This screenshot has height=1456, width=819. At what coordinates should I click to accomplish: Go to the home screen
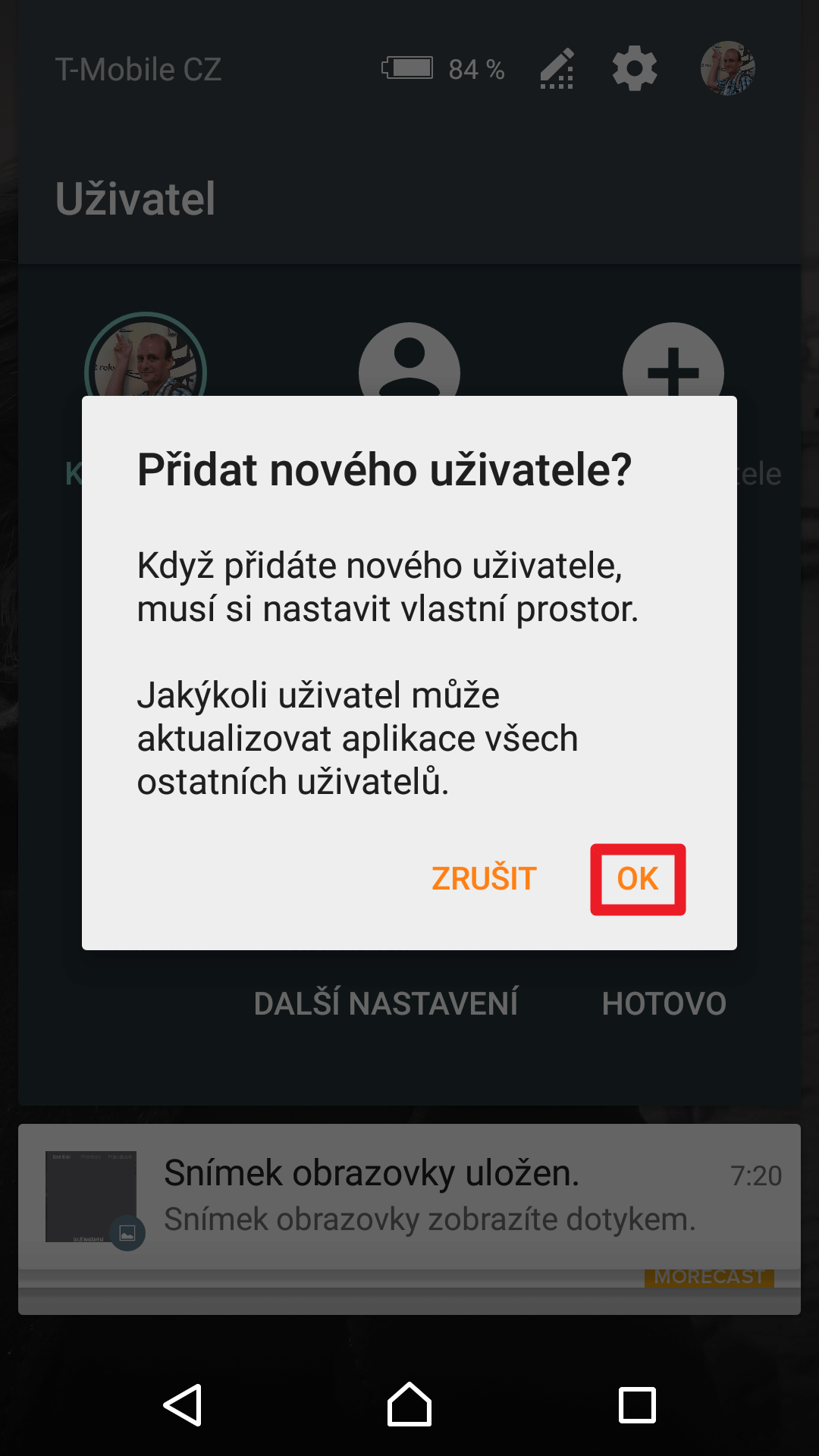[409, 1404]
